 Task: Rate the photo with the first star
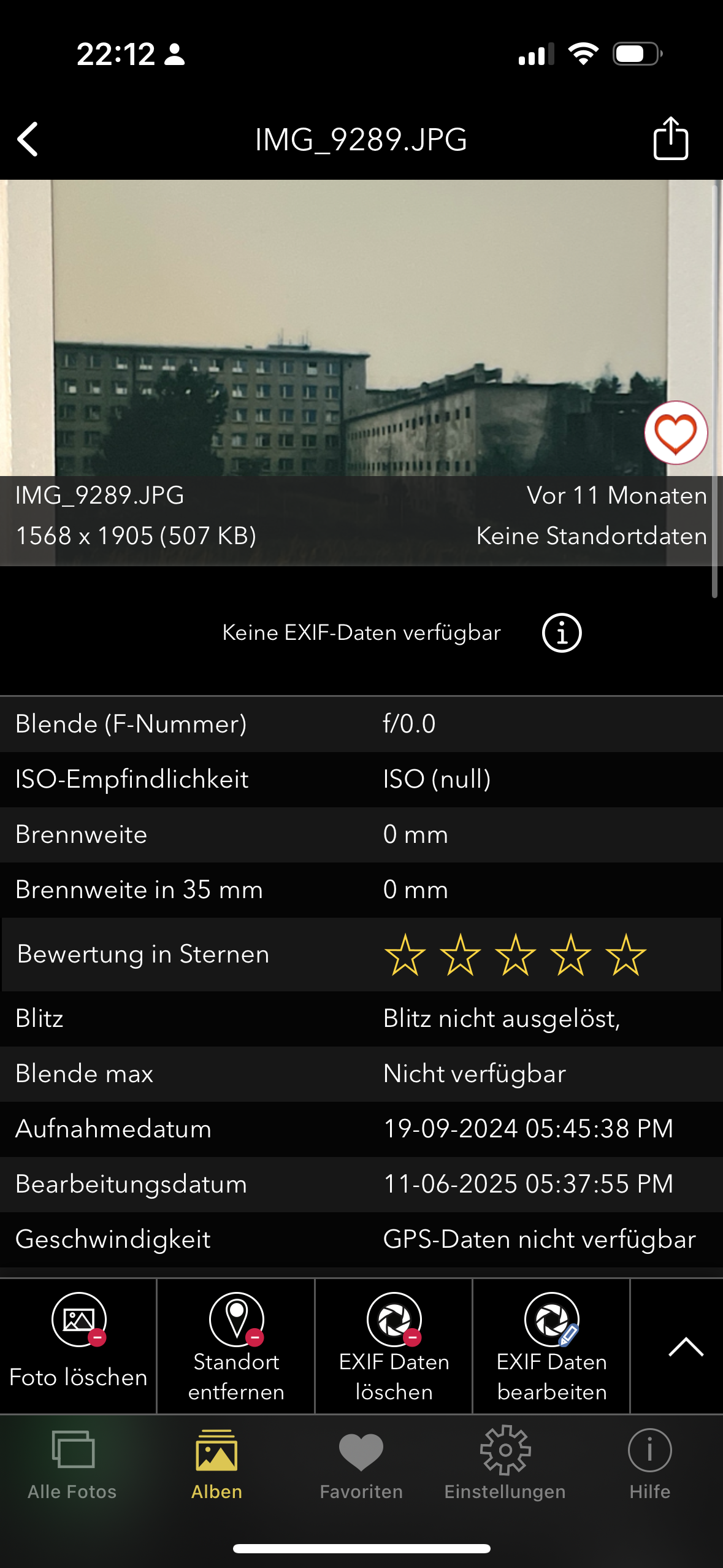click(x=405, y=955)
